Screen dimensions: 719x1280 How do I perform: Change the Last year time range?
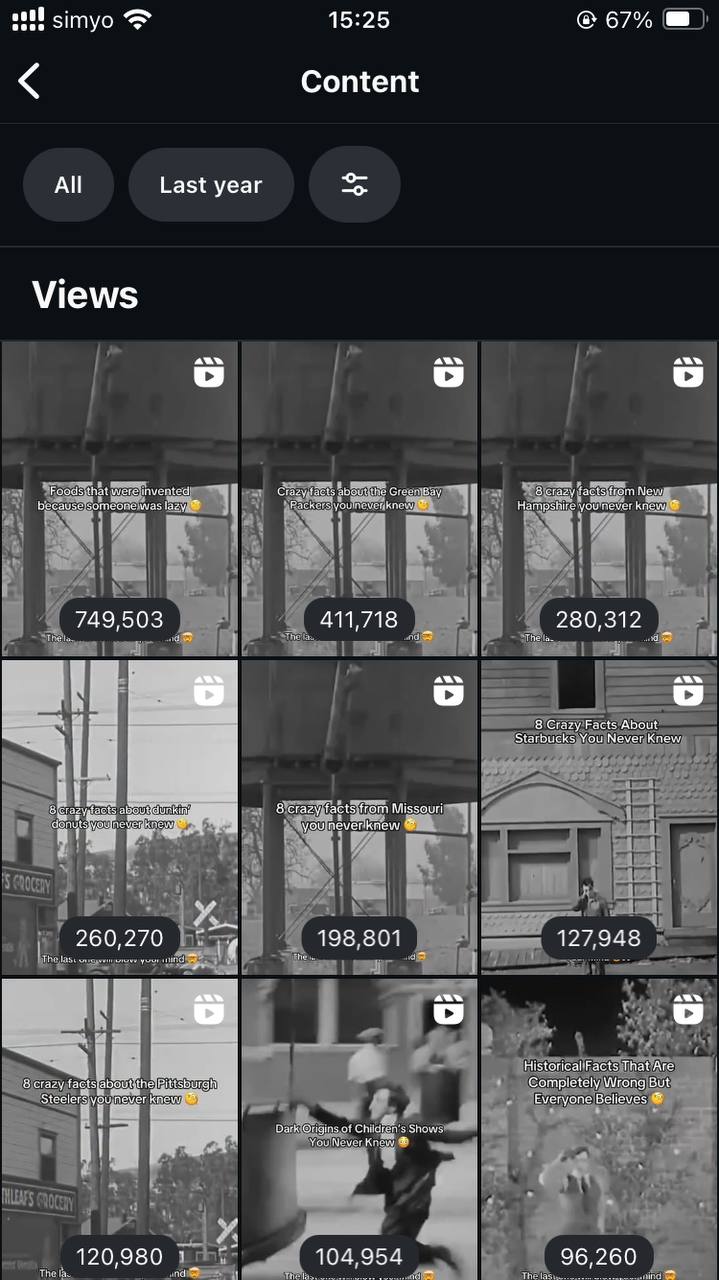click(x=210, y=185)
